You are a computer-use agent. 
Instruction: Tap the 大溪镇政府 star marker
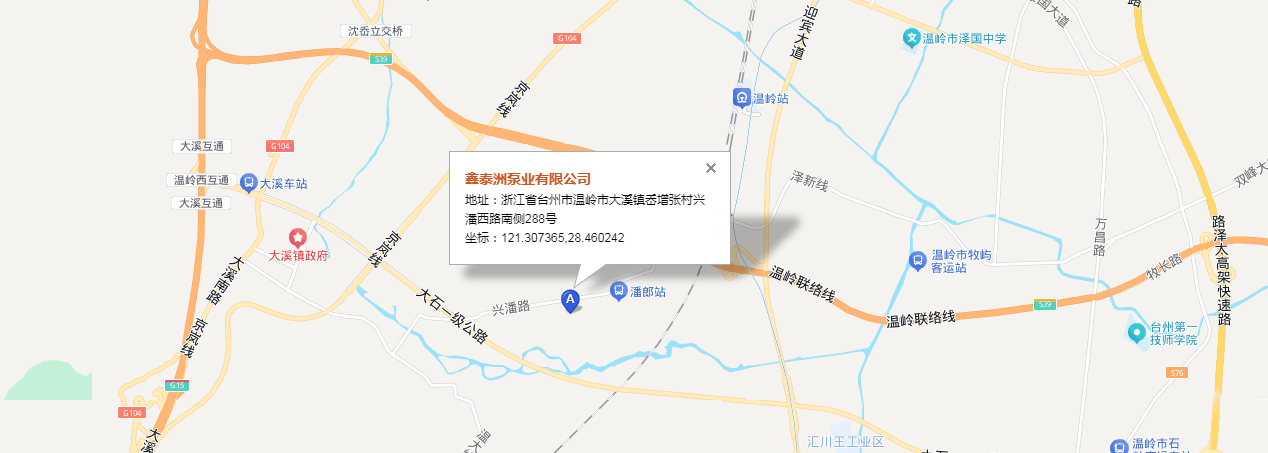[298, 238]
